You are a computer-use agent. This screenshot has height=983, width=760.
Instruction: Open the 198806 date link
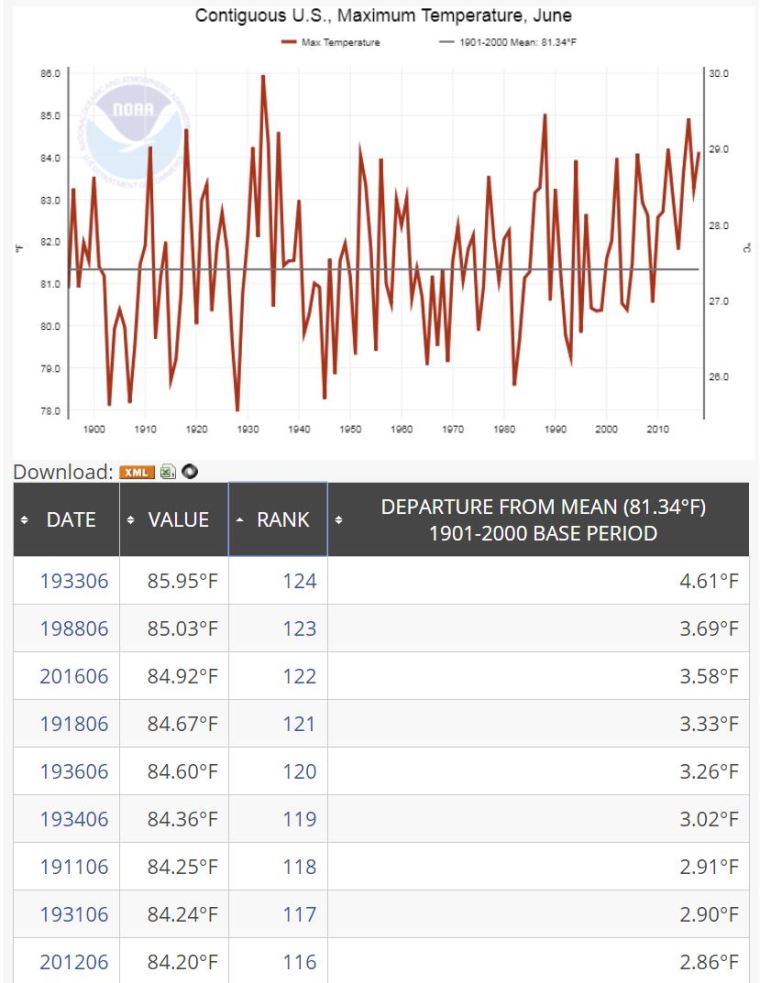(x=74, y=629)
